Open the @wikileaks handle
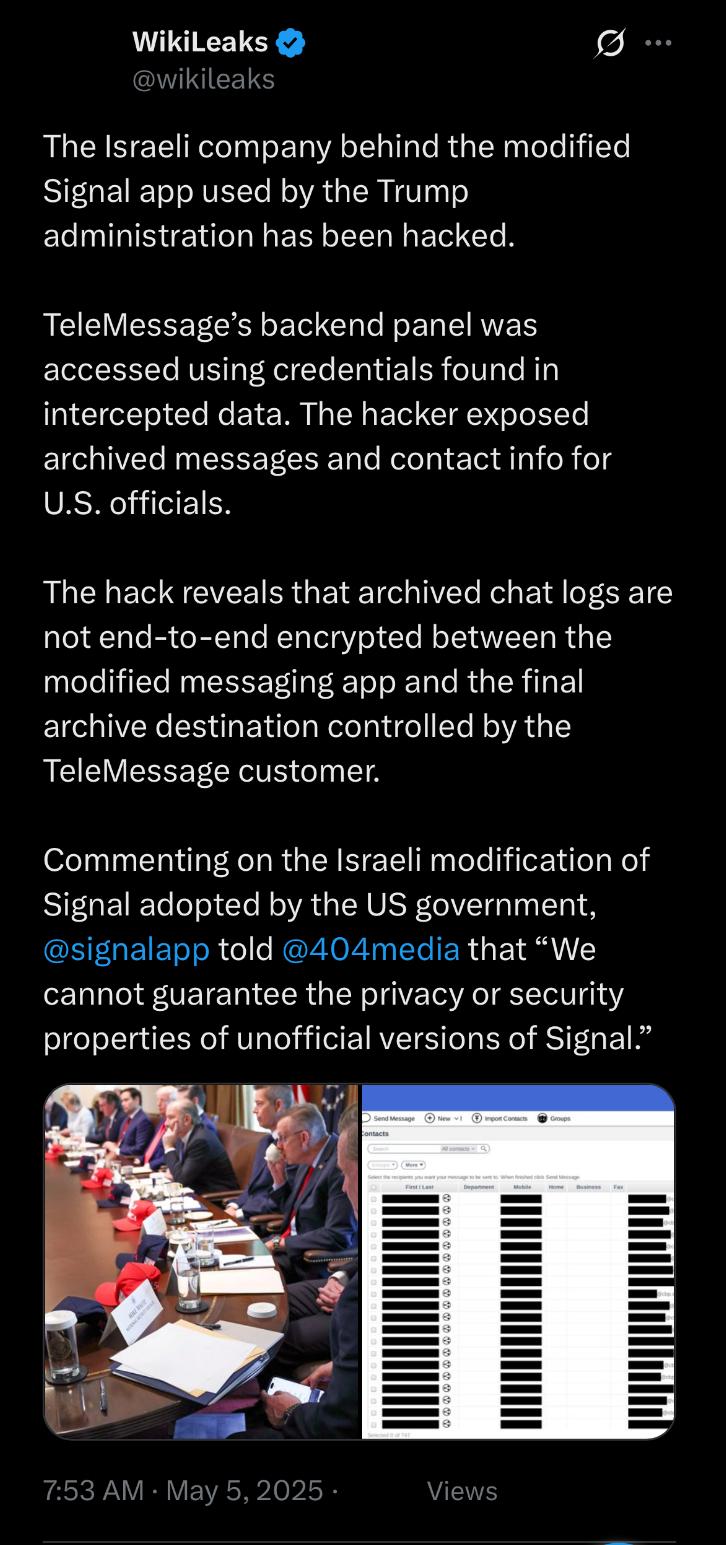This screenshot has width=726, height=1545. 203,80
